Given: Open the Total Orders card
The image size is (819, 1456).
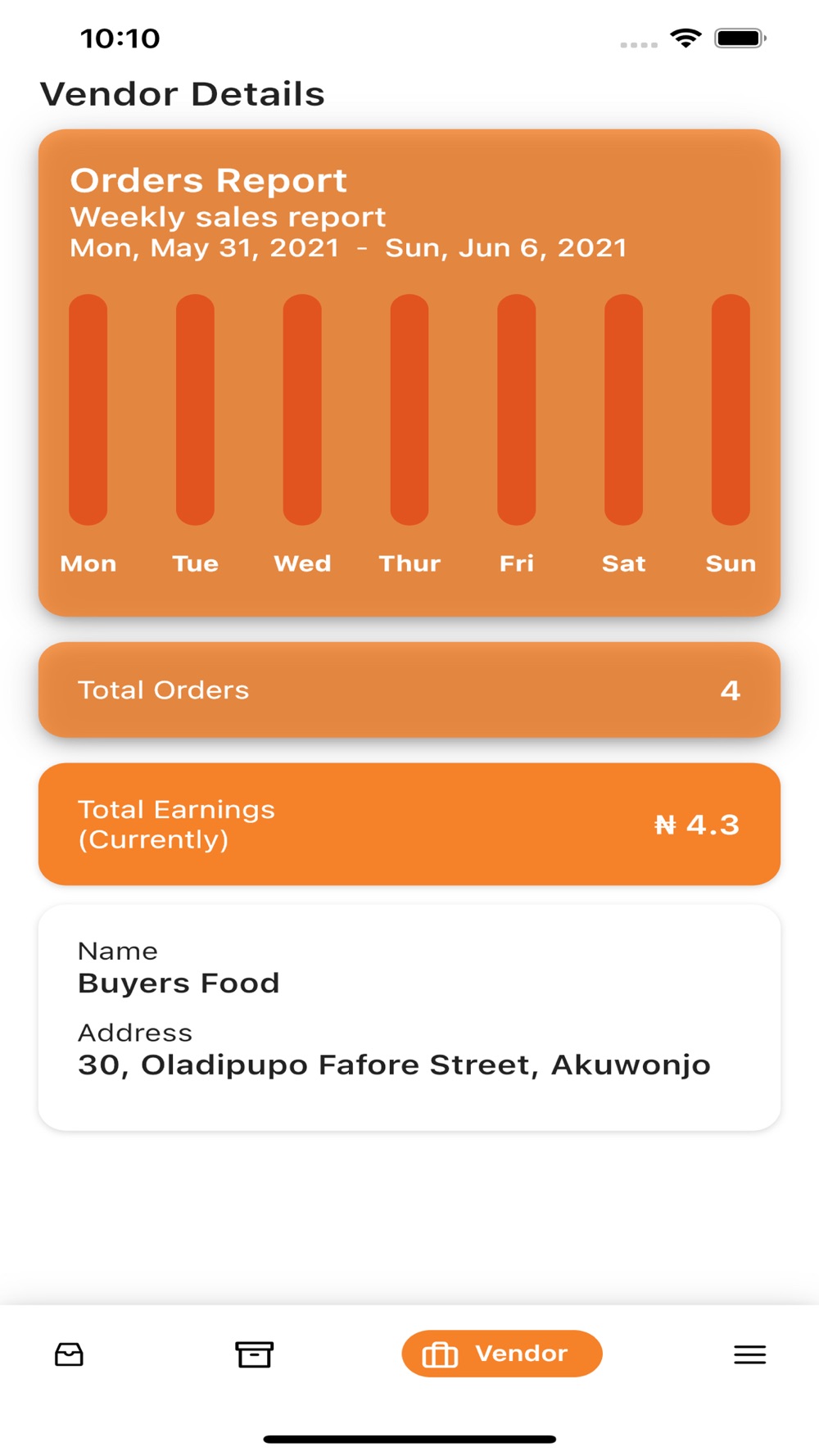Looking at the screenshot, I should click(409, 690).
